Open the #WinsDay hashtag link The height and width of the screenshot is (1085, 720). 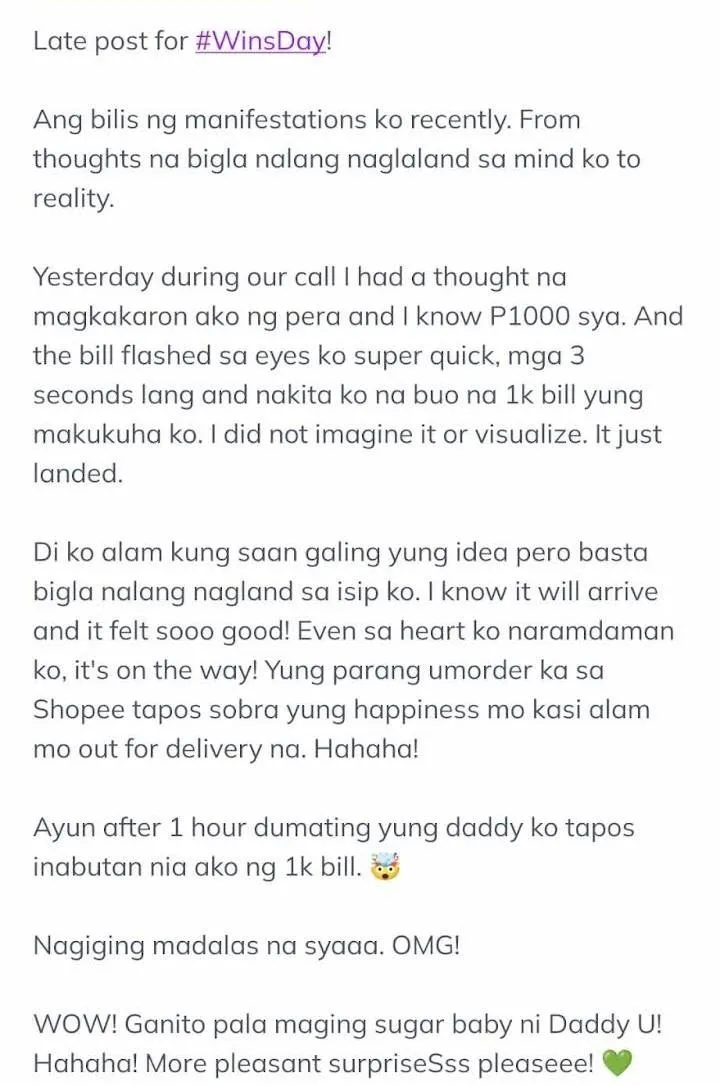point(260,44)
